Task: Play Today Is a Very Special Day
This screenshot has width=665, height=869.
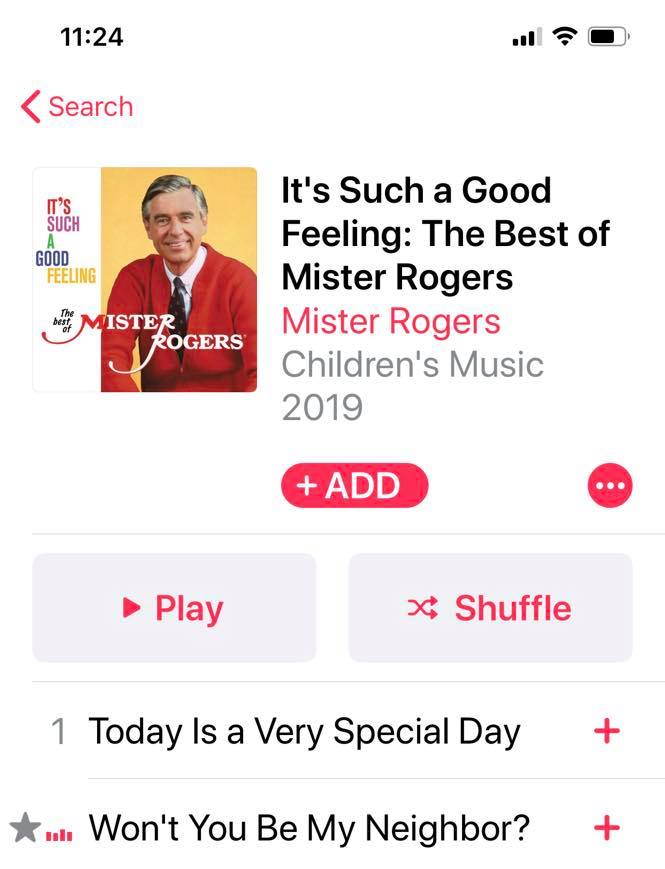Action: pos(304,732)
